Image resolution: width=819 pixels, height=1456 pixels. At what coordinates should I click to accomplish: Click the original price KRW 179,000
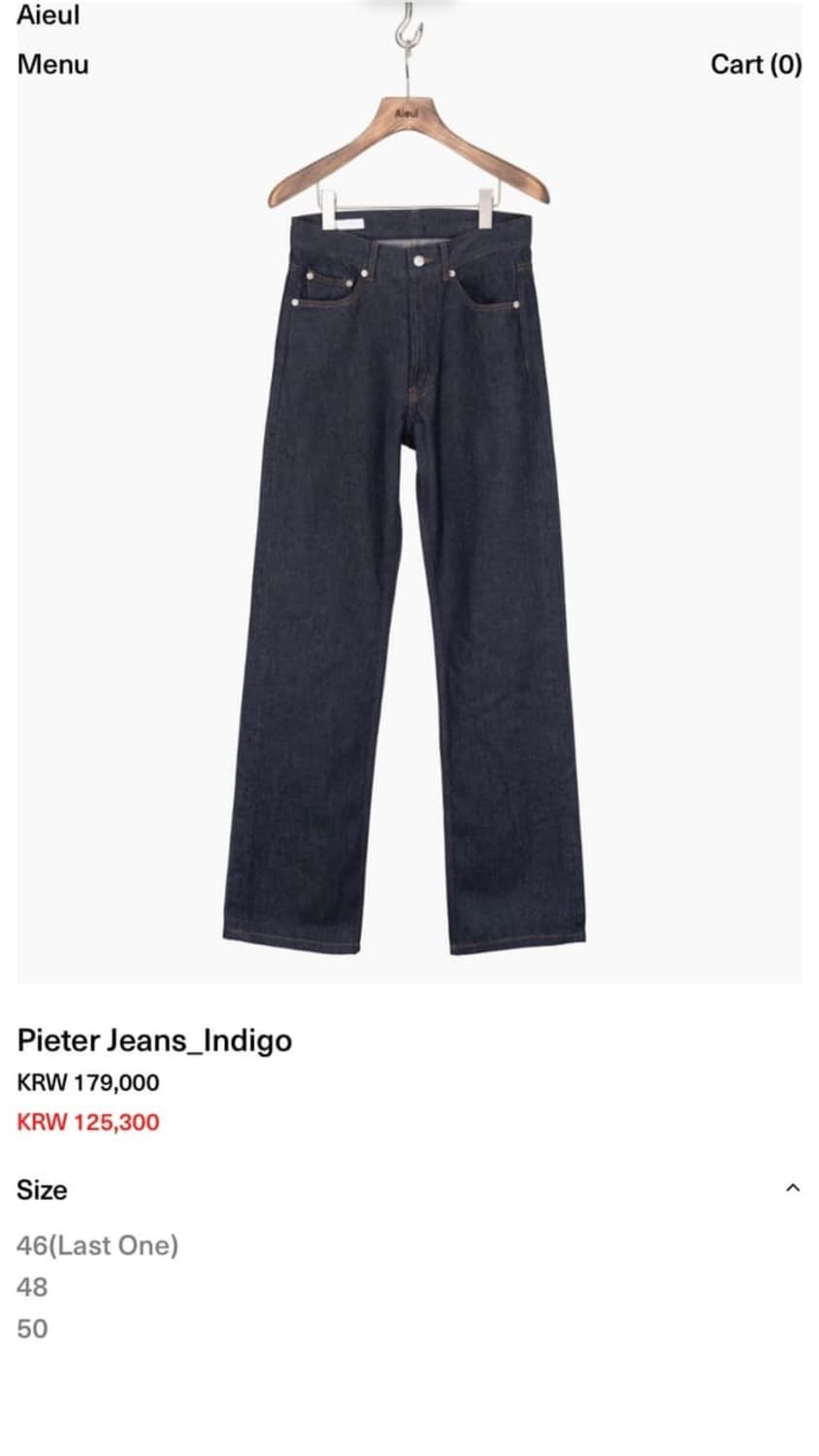click(x=88, y=1082)
